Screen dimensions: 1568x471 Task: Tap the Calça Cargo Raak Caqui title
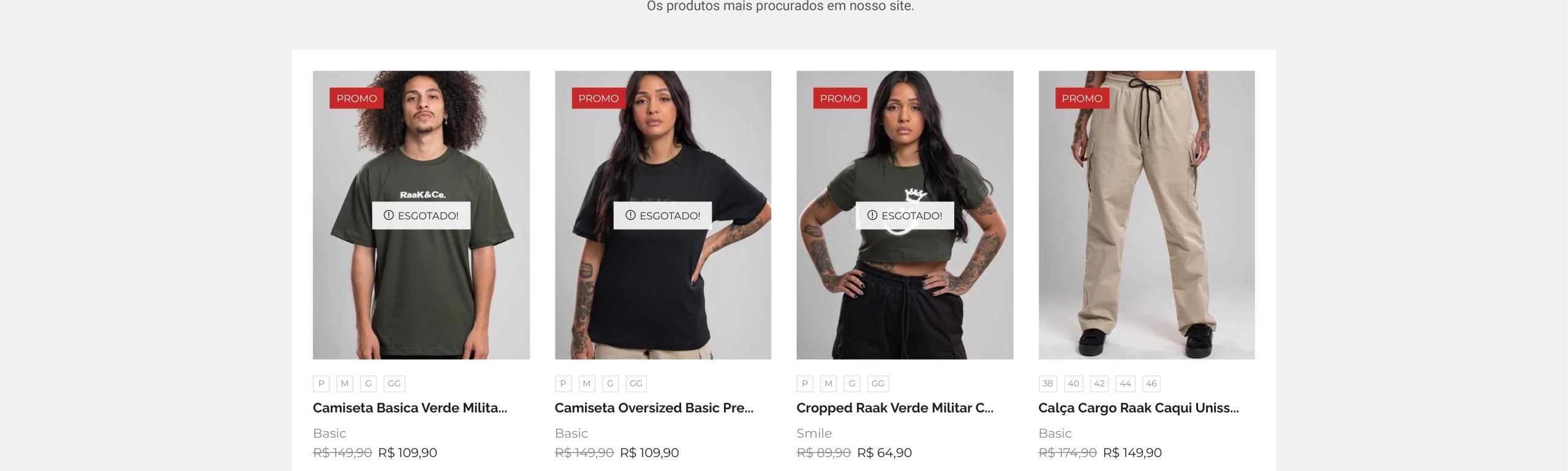coord(1138,408)
